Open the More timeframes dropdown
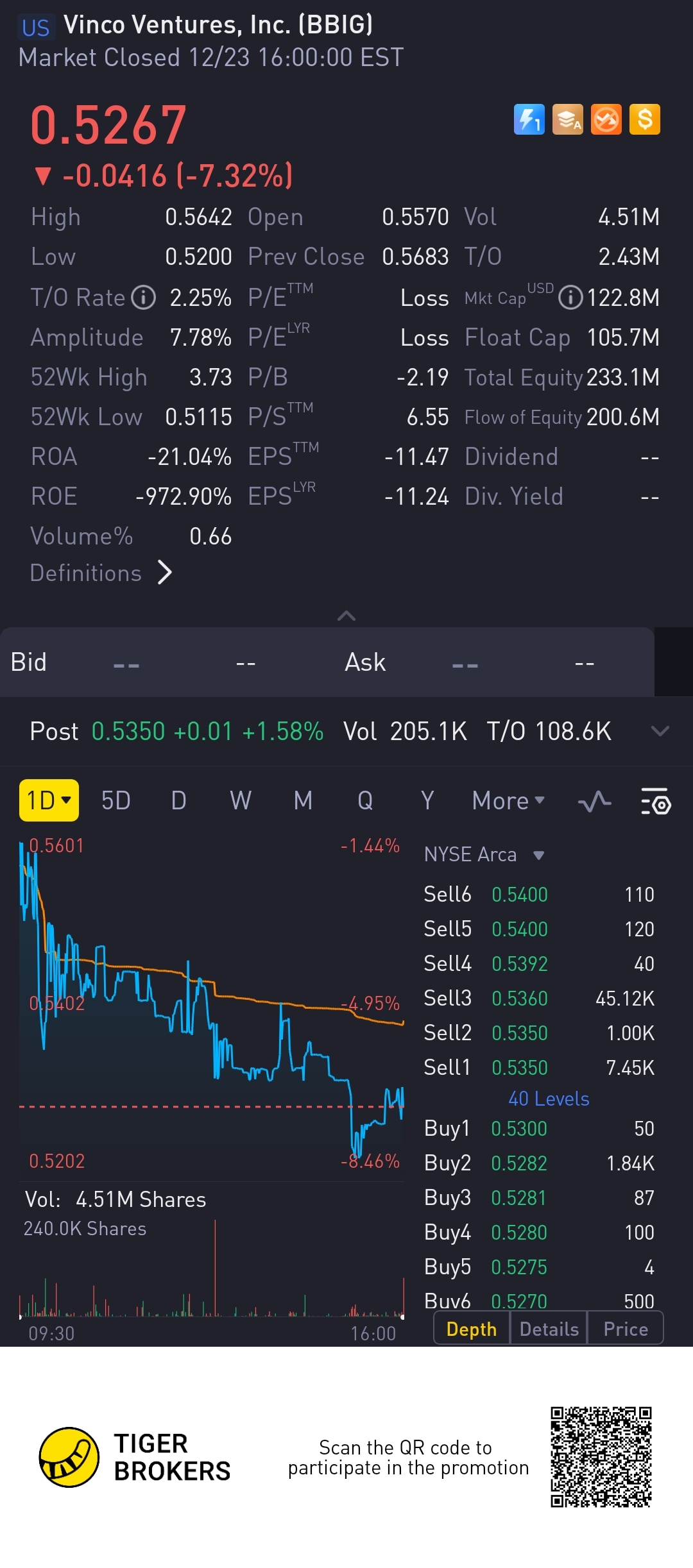Viewport: 693px width, 1568px height. (x=508, y=800)
